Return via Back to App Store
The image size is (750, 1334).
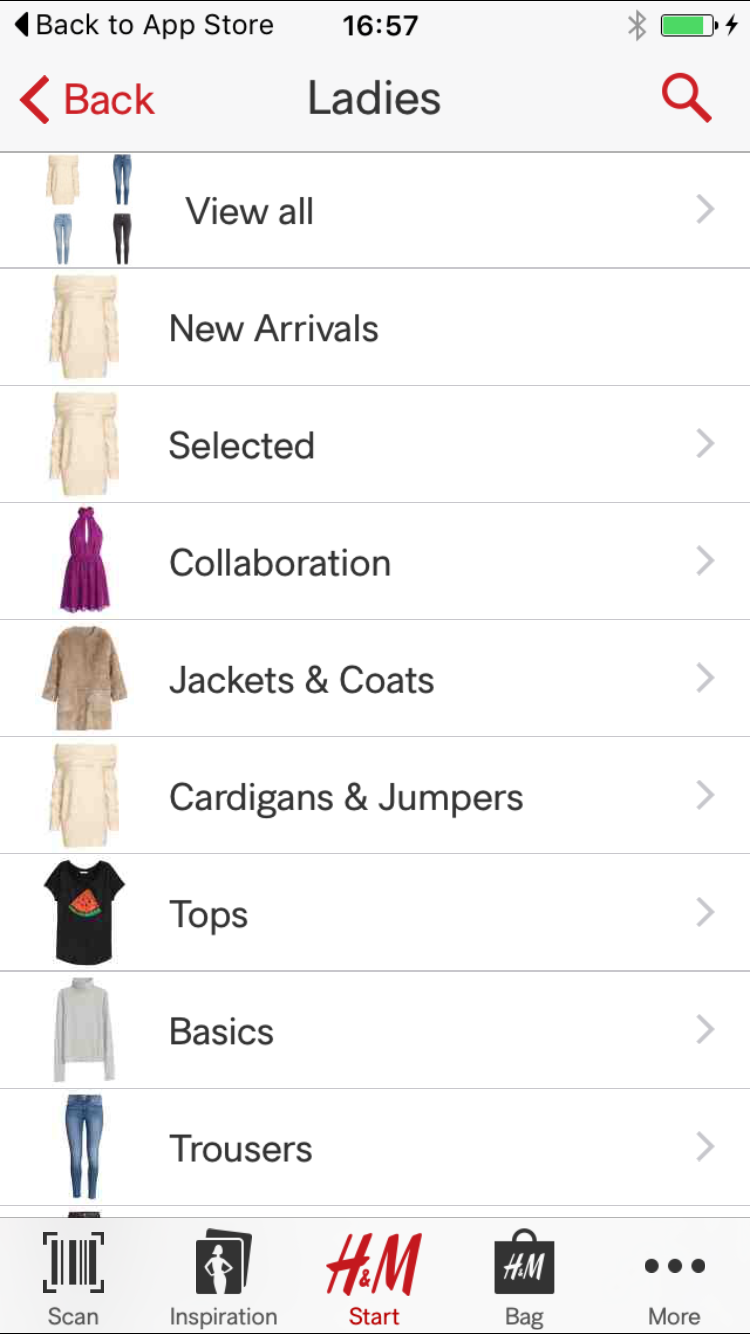click(x=144, y=25)
